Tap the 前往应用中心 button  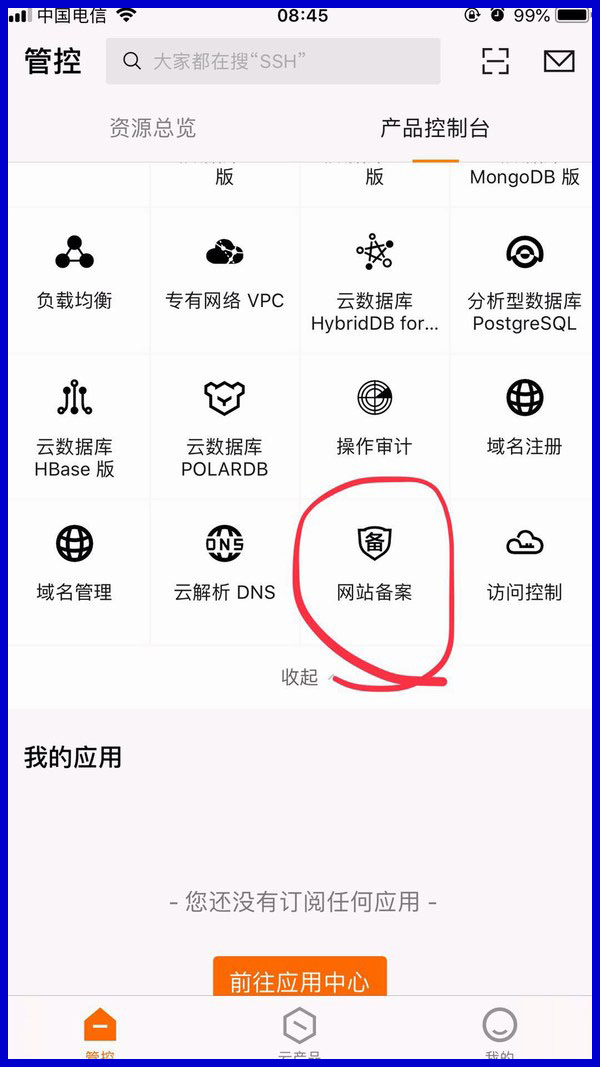[x=300, y=982]
